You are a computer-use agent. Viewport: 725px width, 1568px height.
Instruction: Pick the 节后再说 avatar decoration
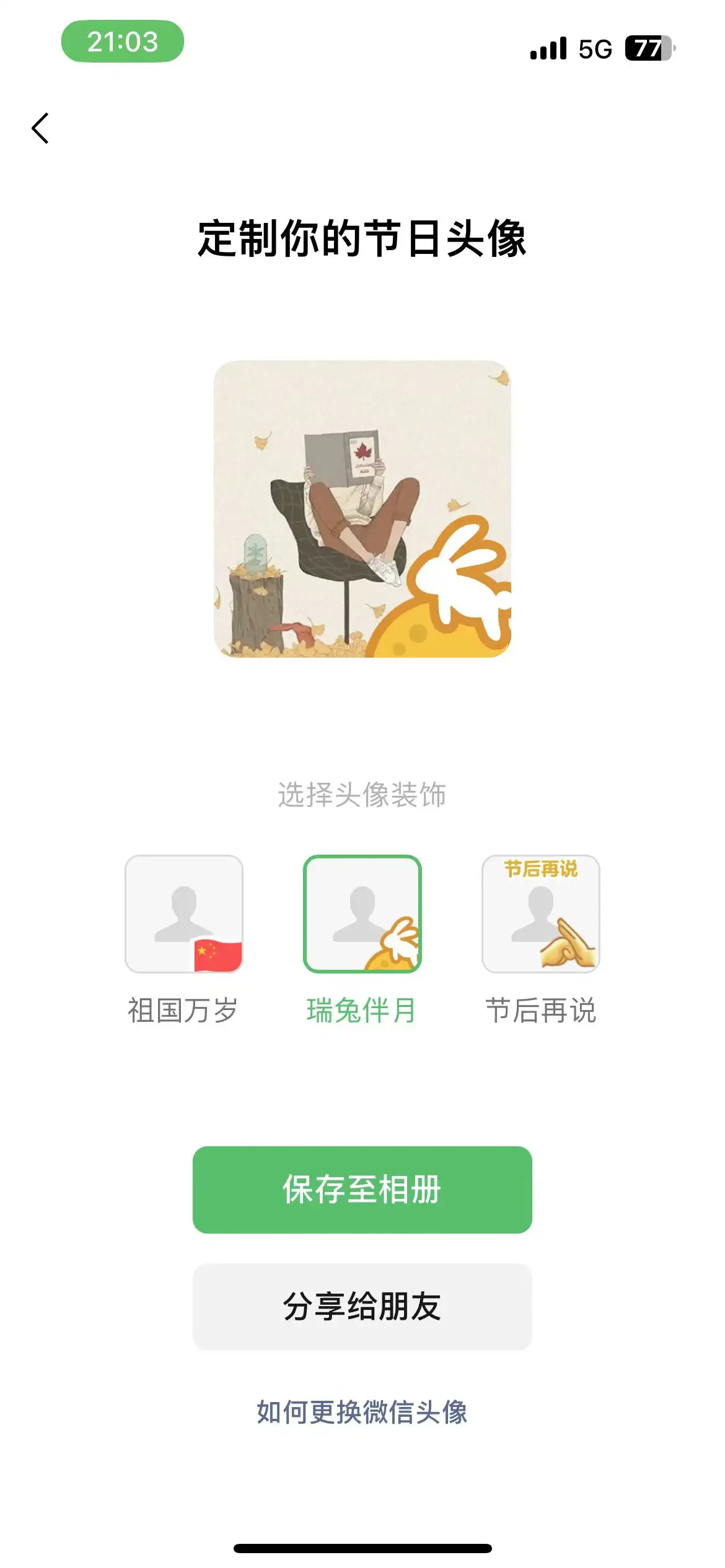[540, 914]
